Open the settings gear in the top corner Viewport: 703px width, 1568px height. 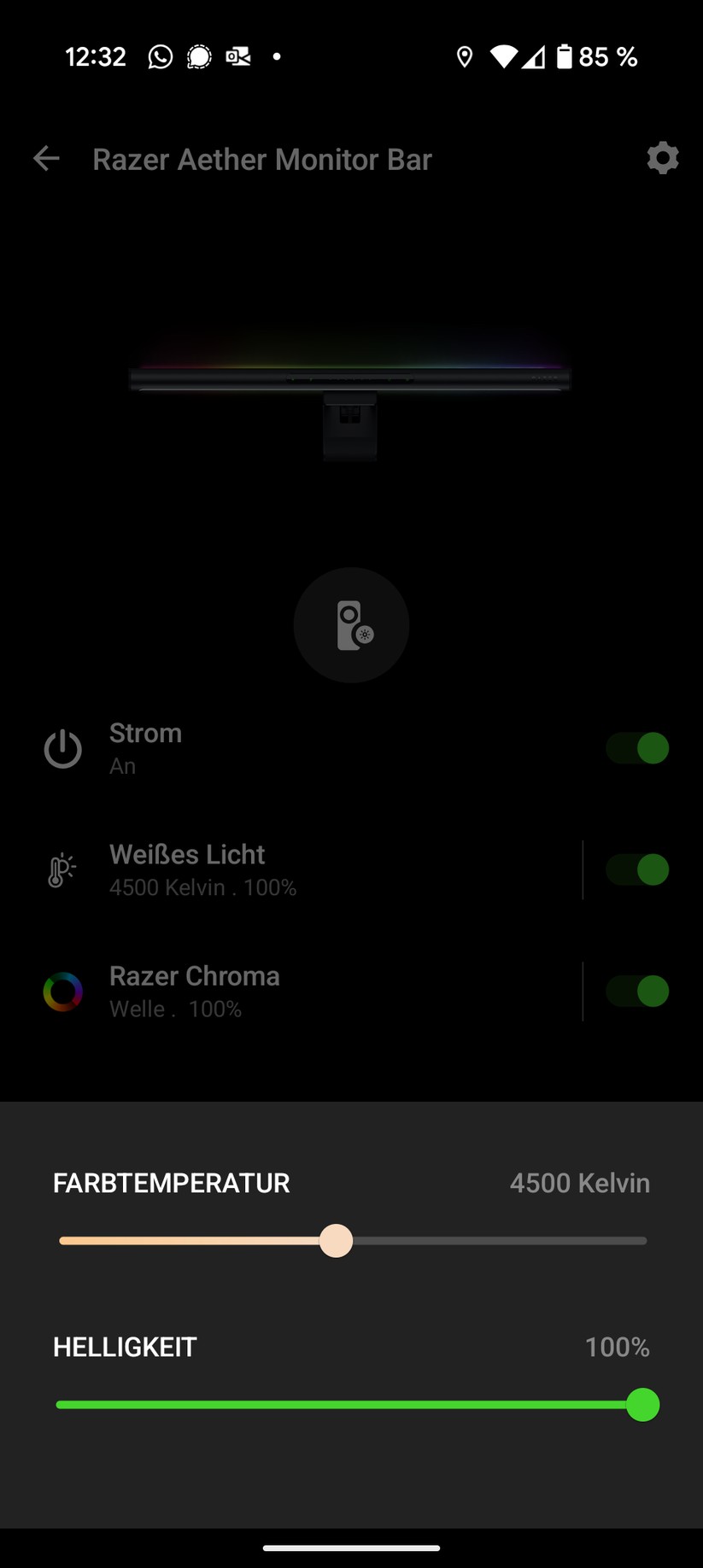[x=662, y=158]
